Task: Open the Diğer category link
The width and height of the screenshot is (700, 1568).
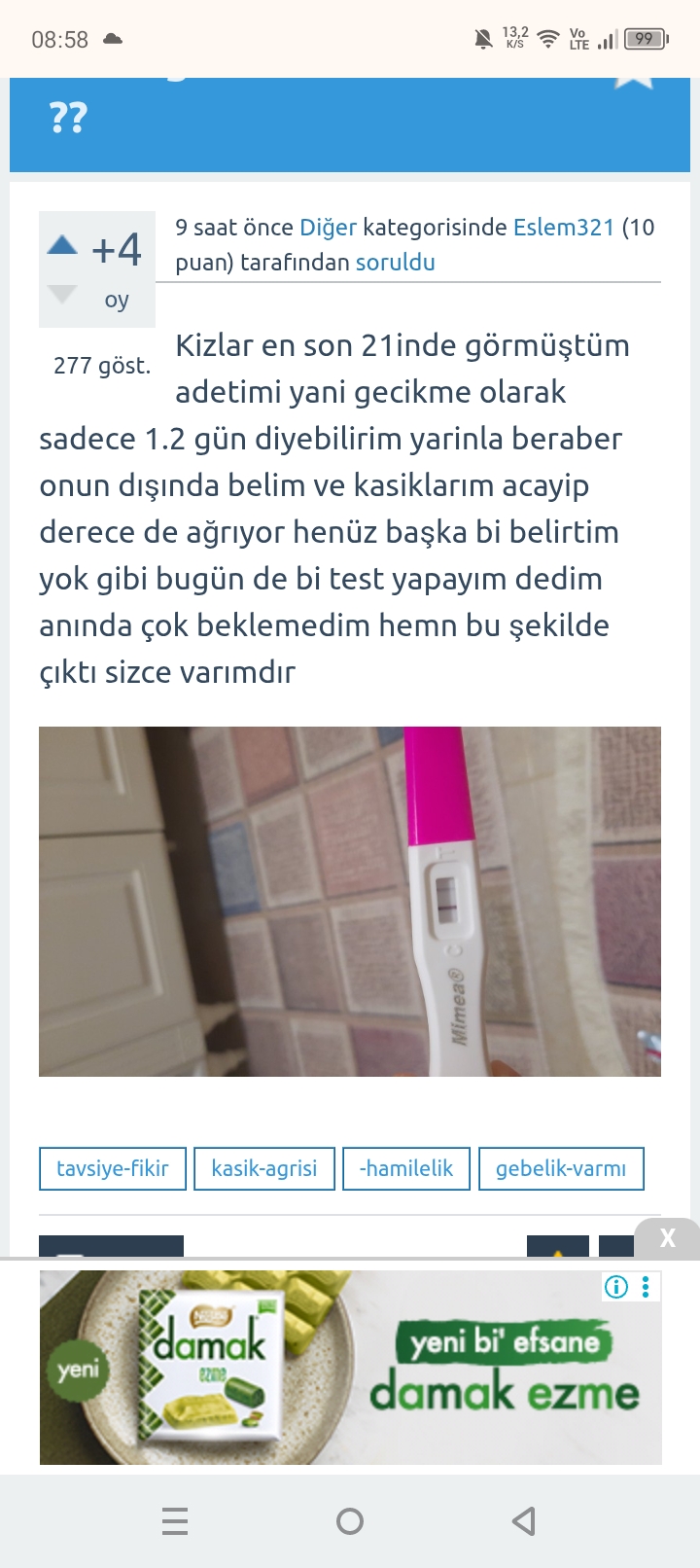Action: [x=328, y=228]
